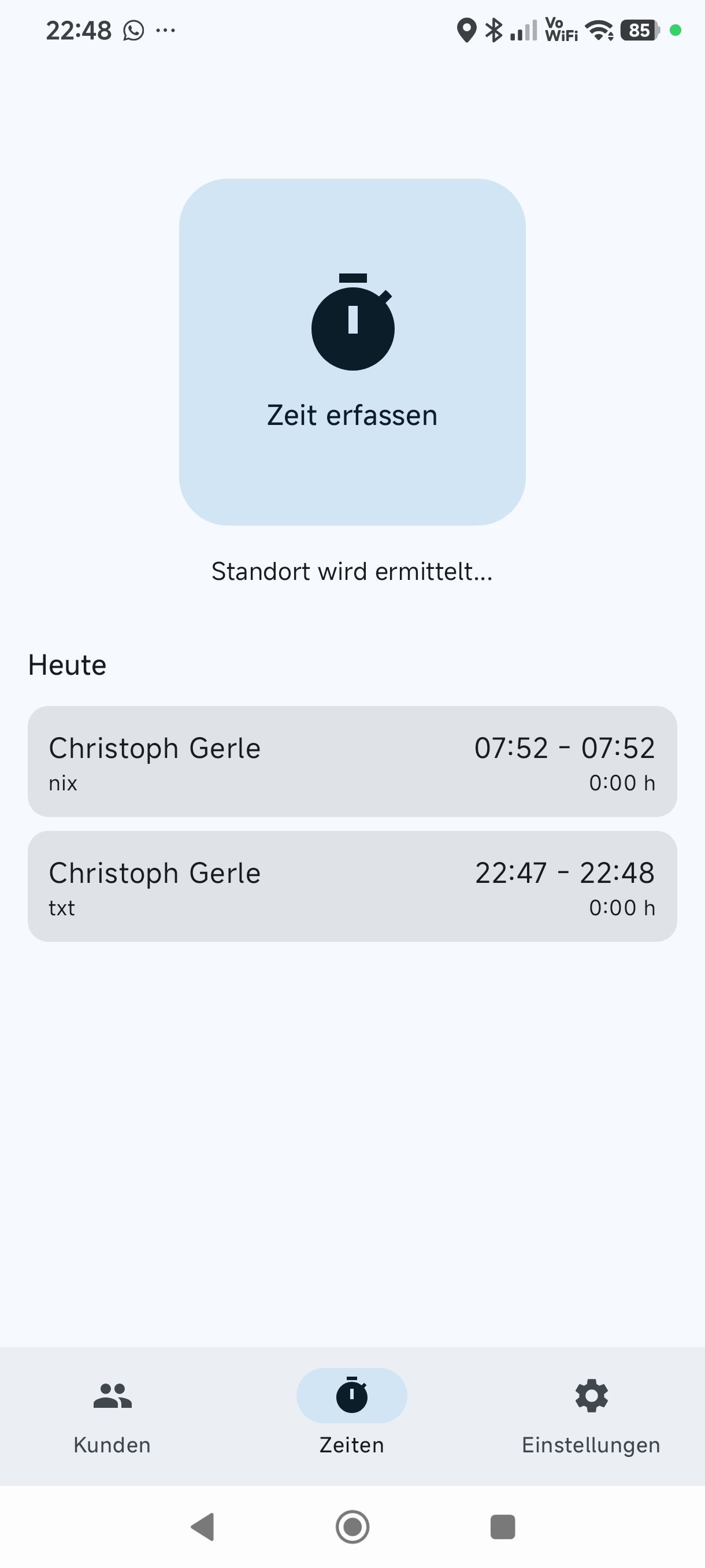Image resolution: width=705 pixels, height=1568 pixels.
Task: Open the 07:52 entry labeled nix
Action: 352,761
